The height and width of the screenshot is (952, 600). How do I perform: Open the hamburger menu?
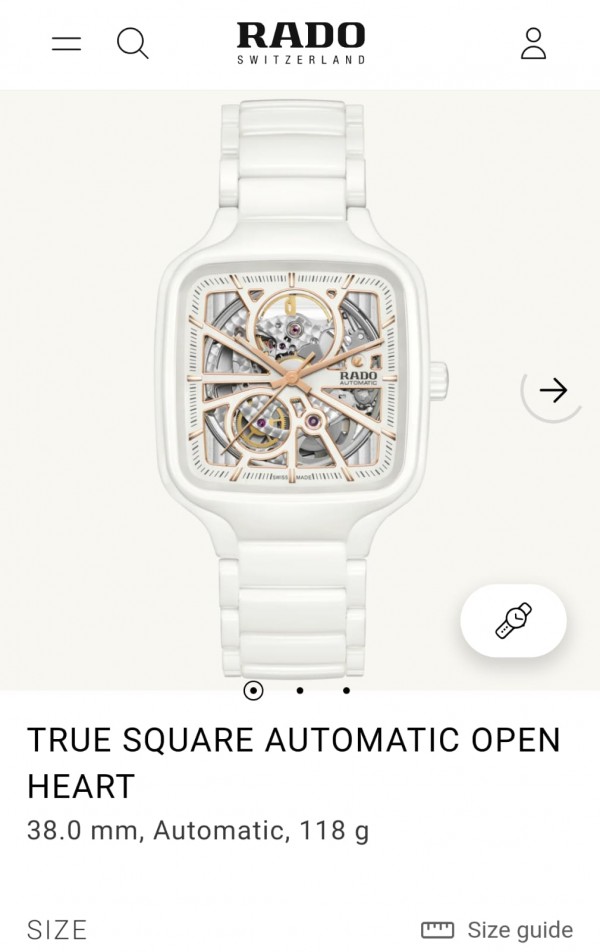(66, 43)
